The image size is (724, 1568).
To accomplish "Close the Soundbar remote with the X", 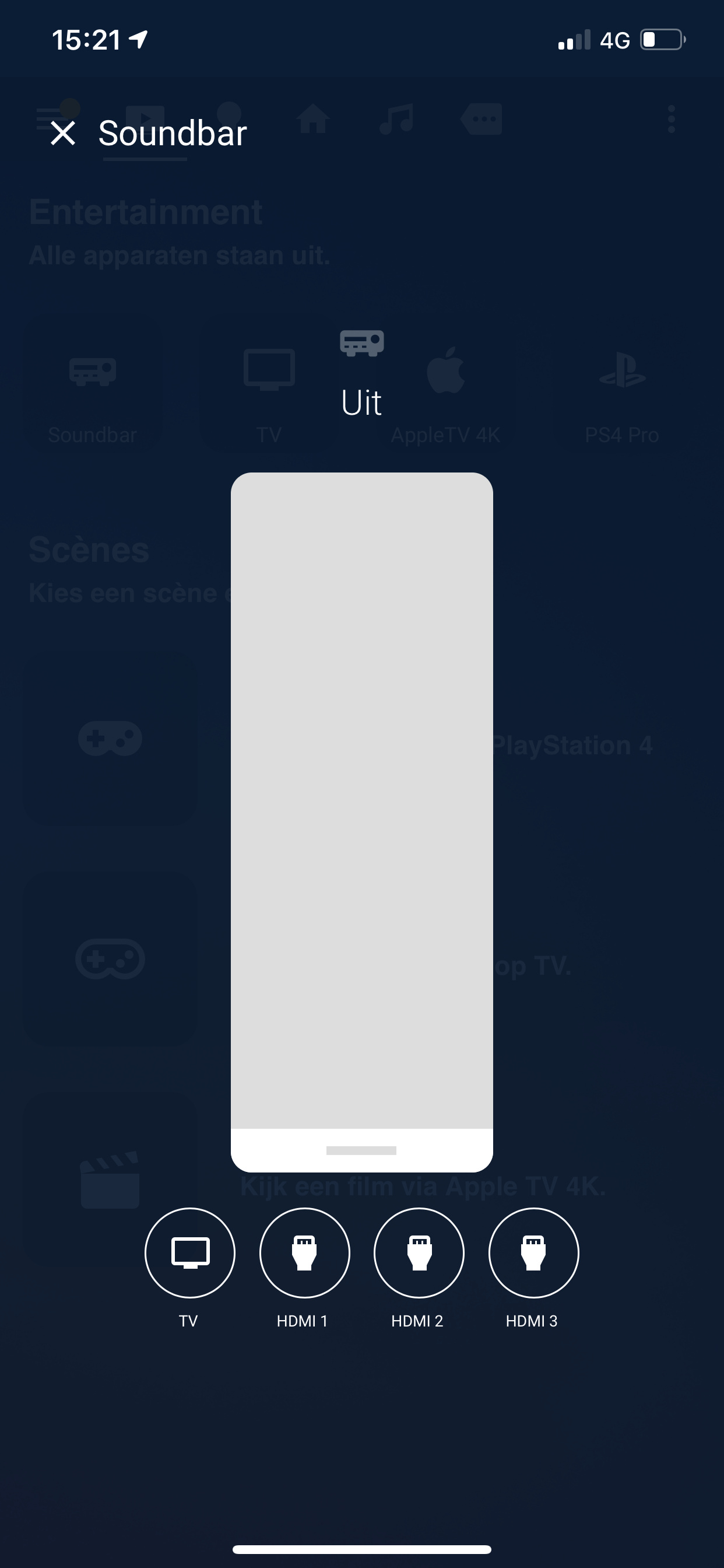I will pos(64,134).
